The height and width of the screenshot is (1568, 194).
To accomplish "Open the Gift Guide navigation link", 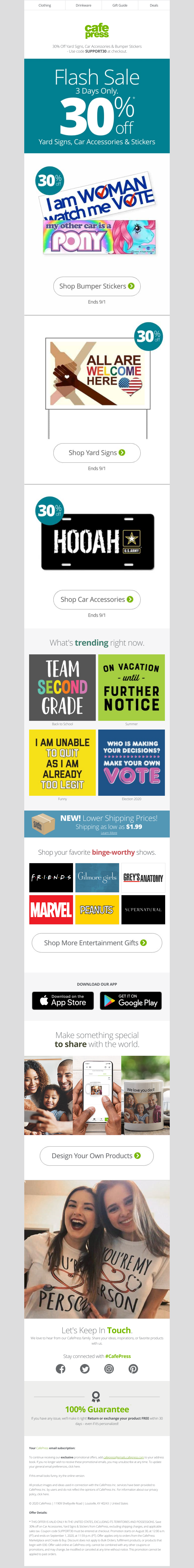I will click(120, 5).
